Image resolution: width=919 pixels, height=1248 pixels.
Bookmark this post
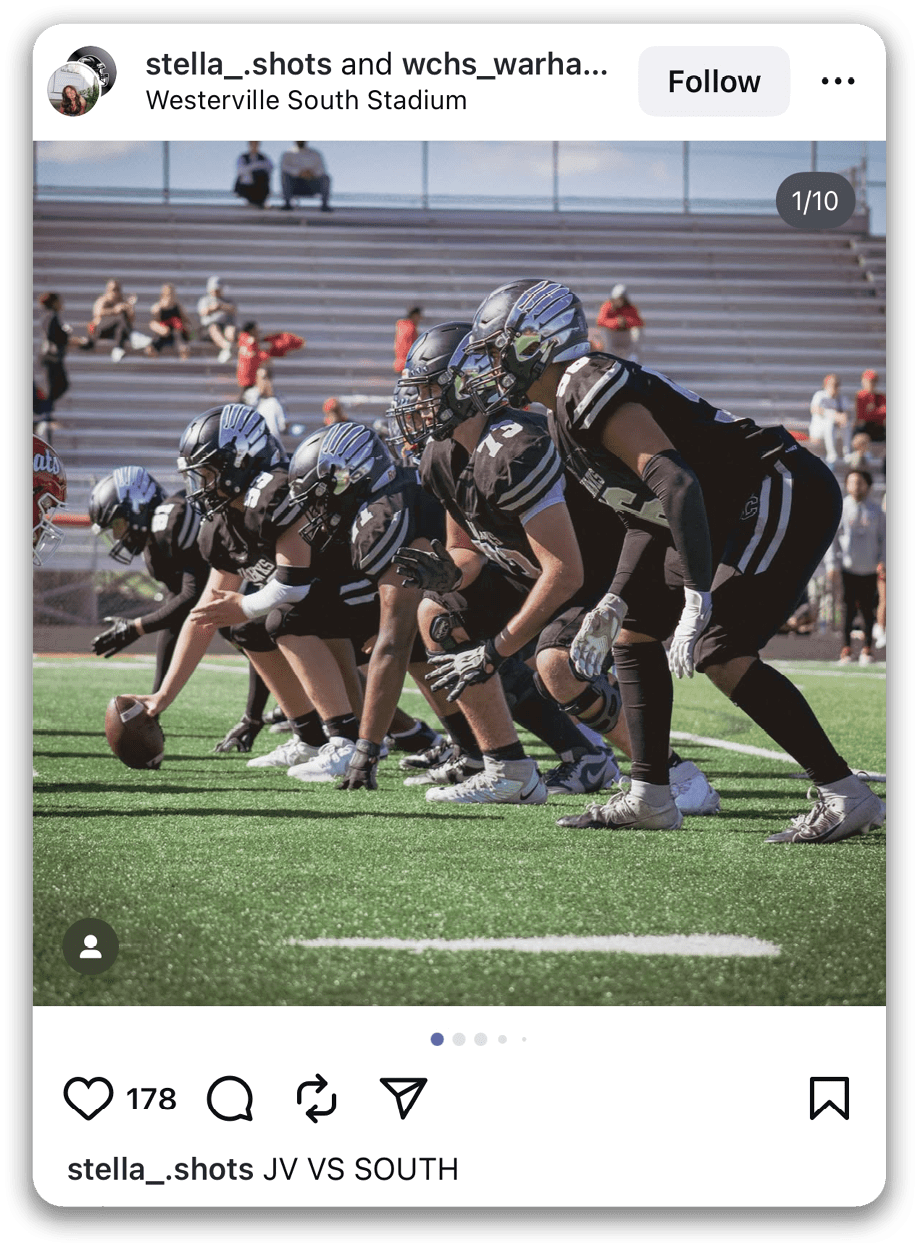(x=828, y=1099)
